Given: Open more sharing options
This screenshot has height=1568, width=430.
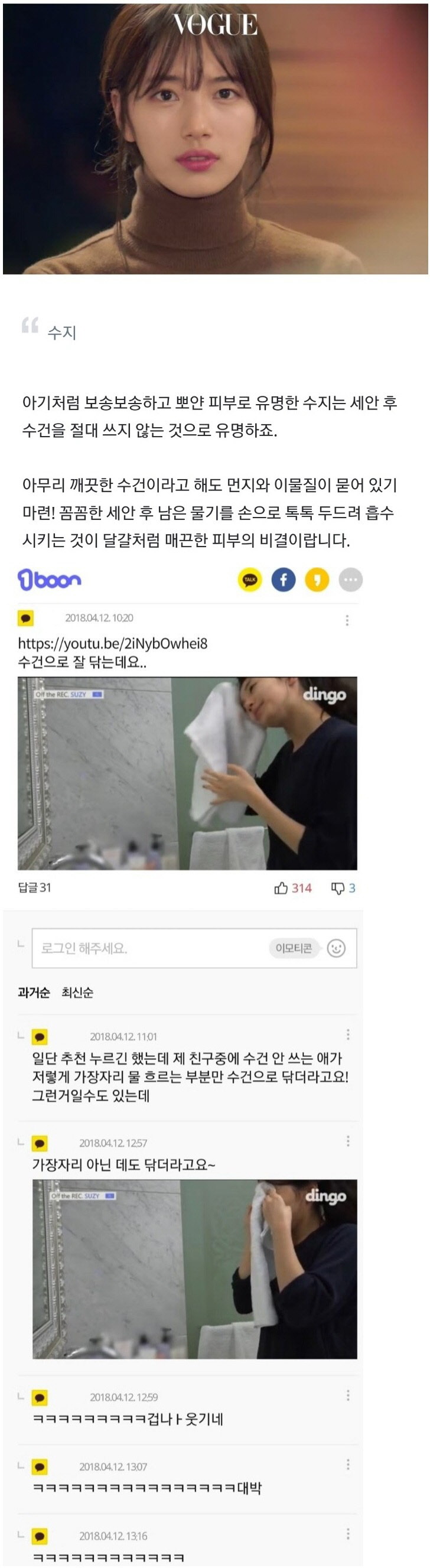Looking at the screenshot, I should [x=350, y=580].
